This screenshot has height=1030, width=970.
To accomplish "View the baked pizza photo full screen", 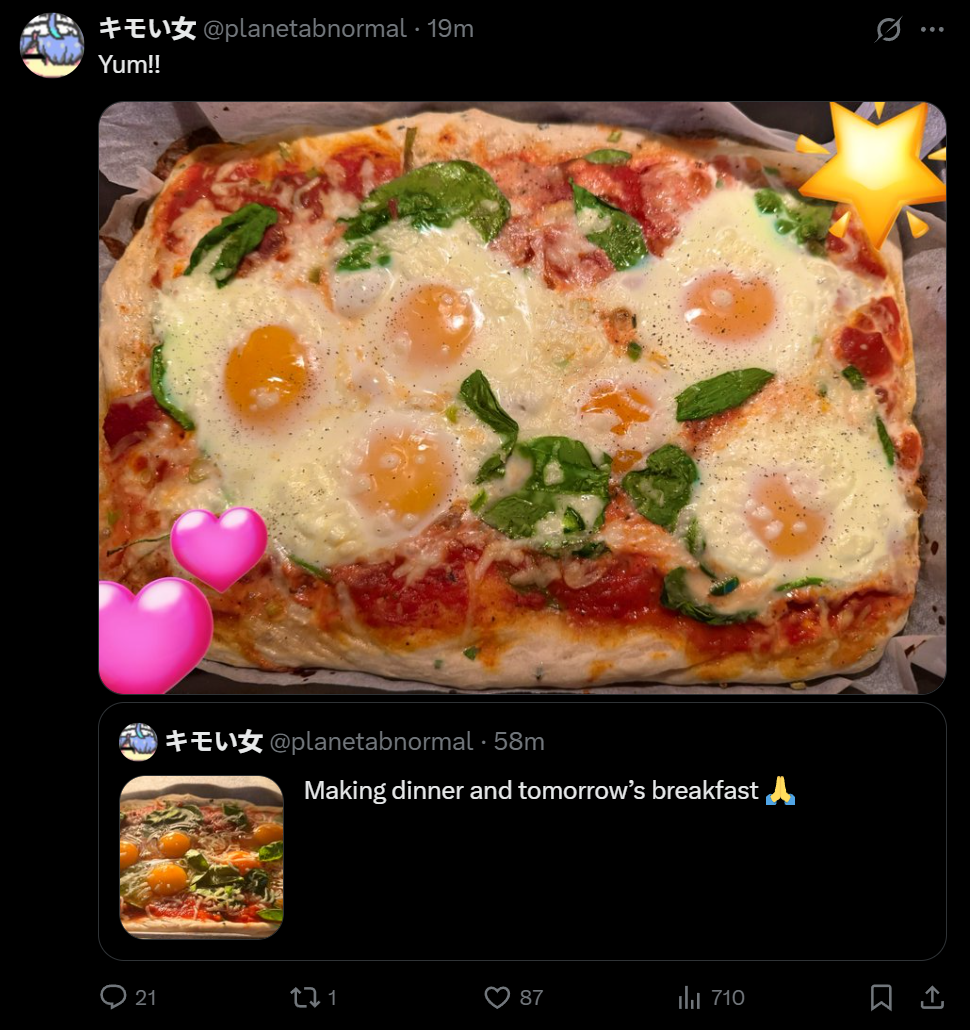I will tap(521, 397).
